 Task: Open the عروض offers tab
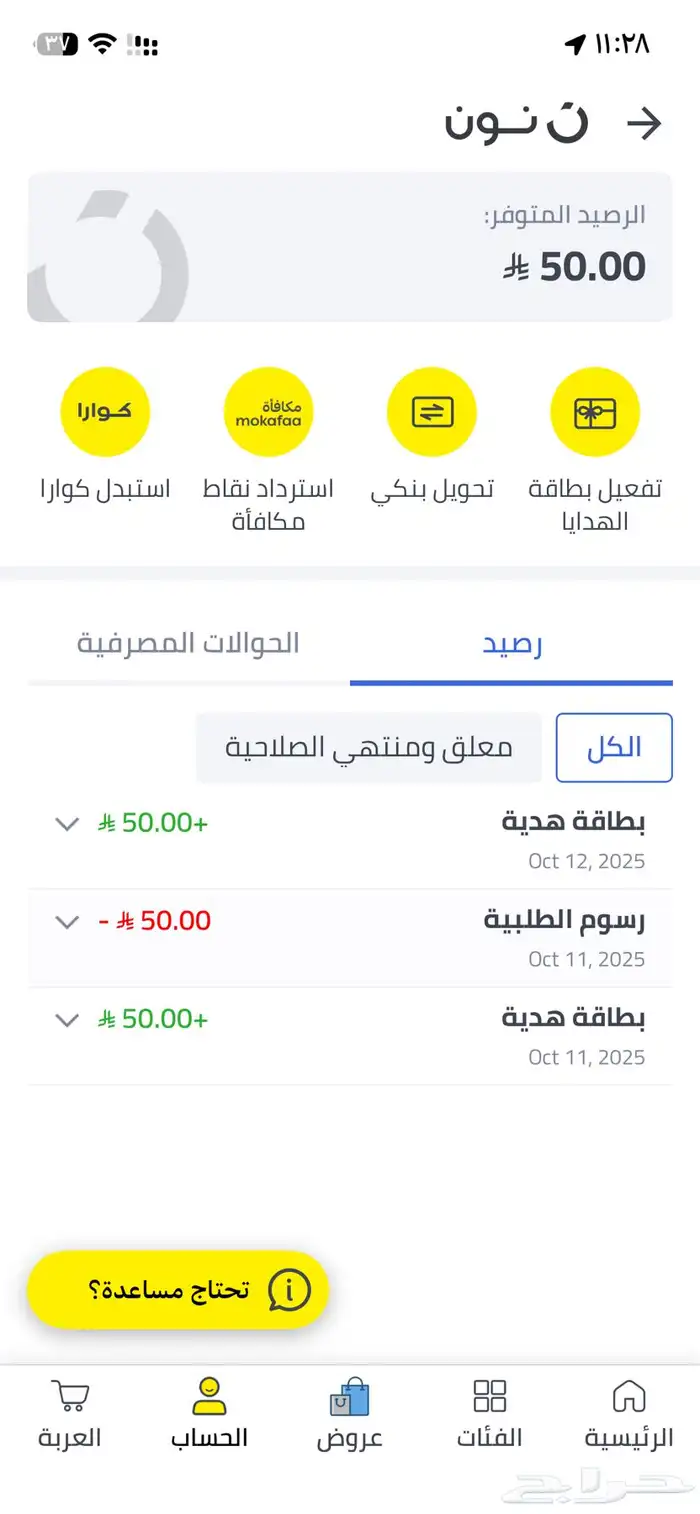[x=350, y=1414]
